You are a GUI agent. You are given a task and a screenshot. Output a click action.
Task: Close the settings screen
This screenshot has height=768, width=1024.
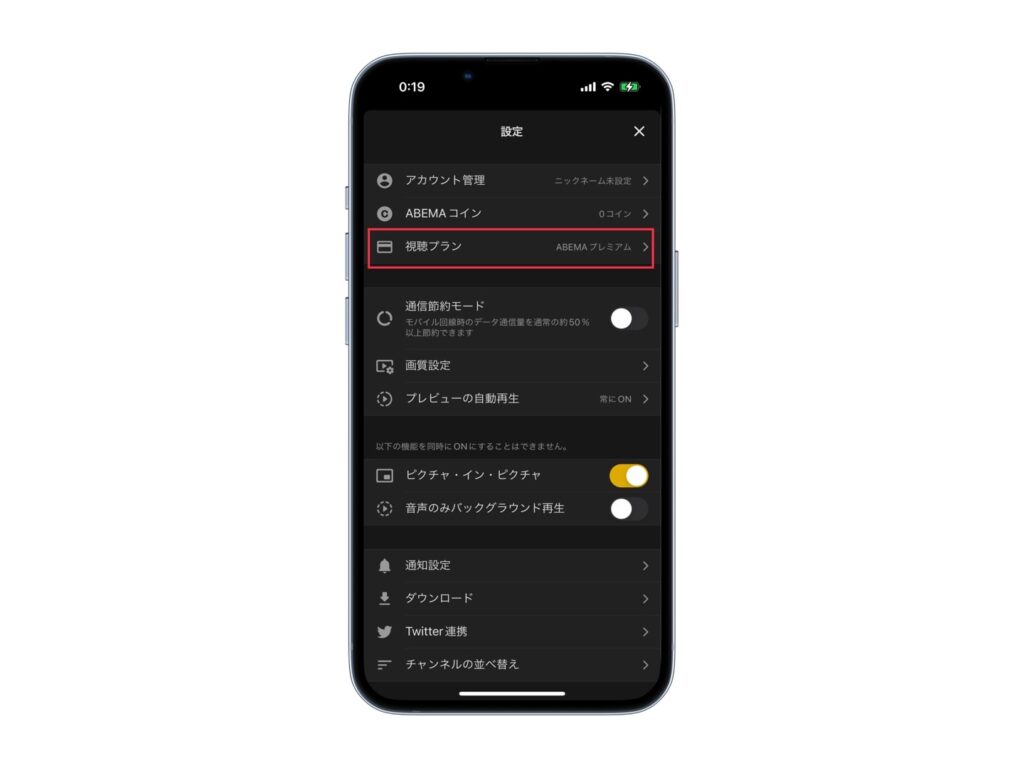[639, 131]
